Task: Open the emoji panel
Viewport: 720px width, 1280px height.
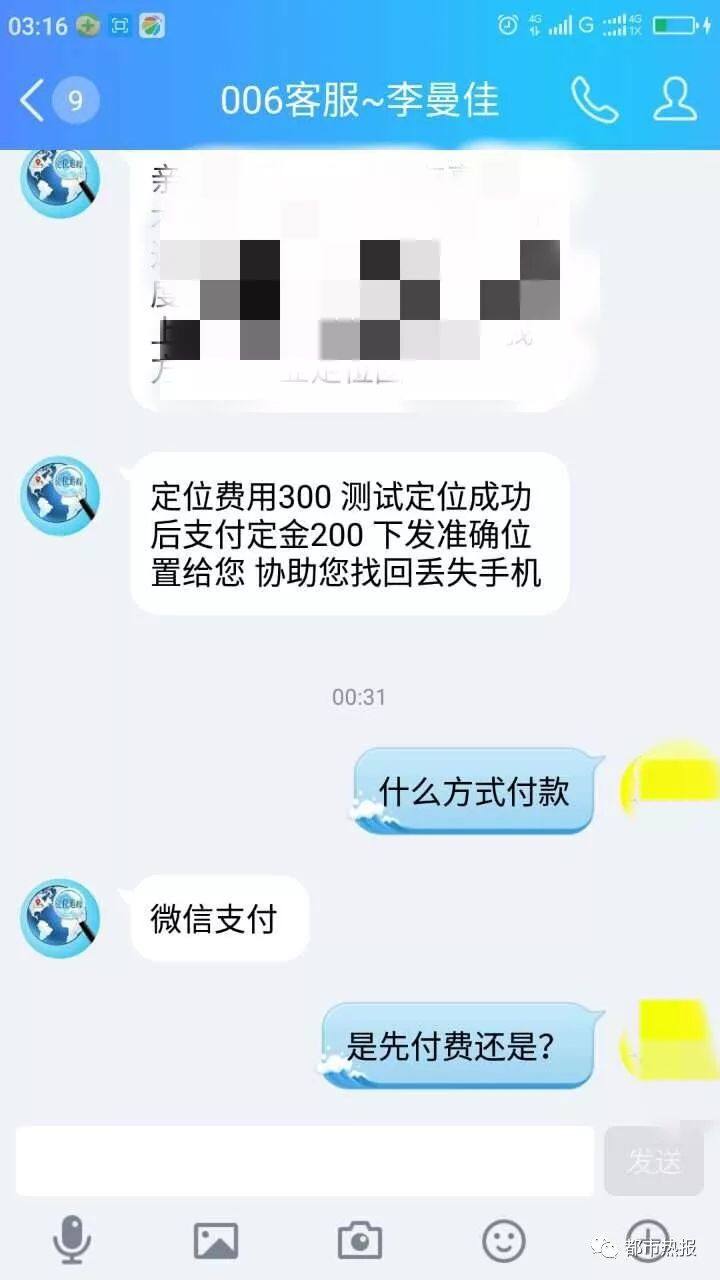Action: tap(504, 1241)
